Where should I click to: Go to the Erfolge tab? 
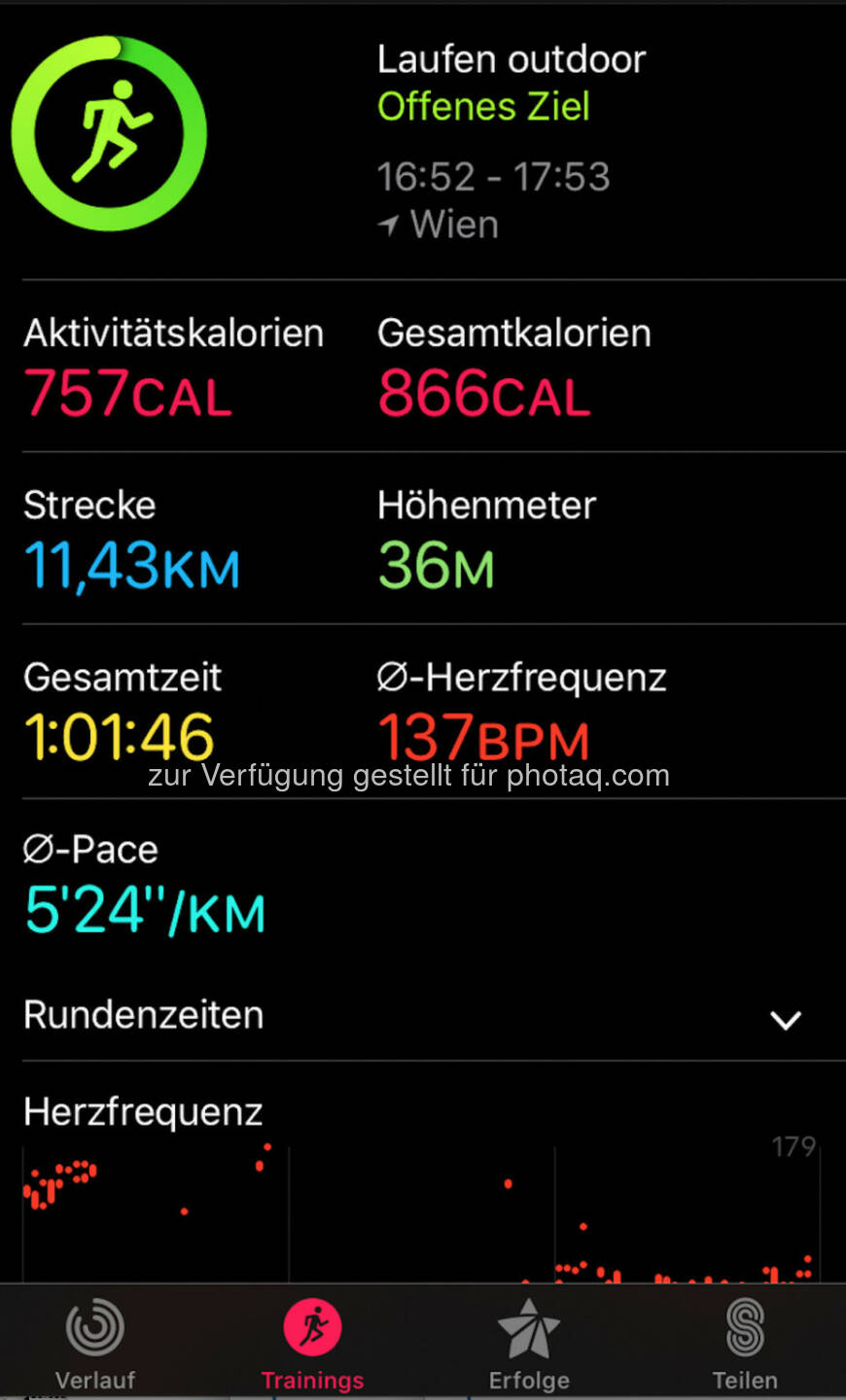pyautogui.click(x=529, y=1342)
